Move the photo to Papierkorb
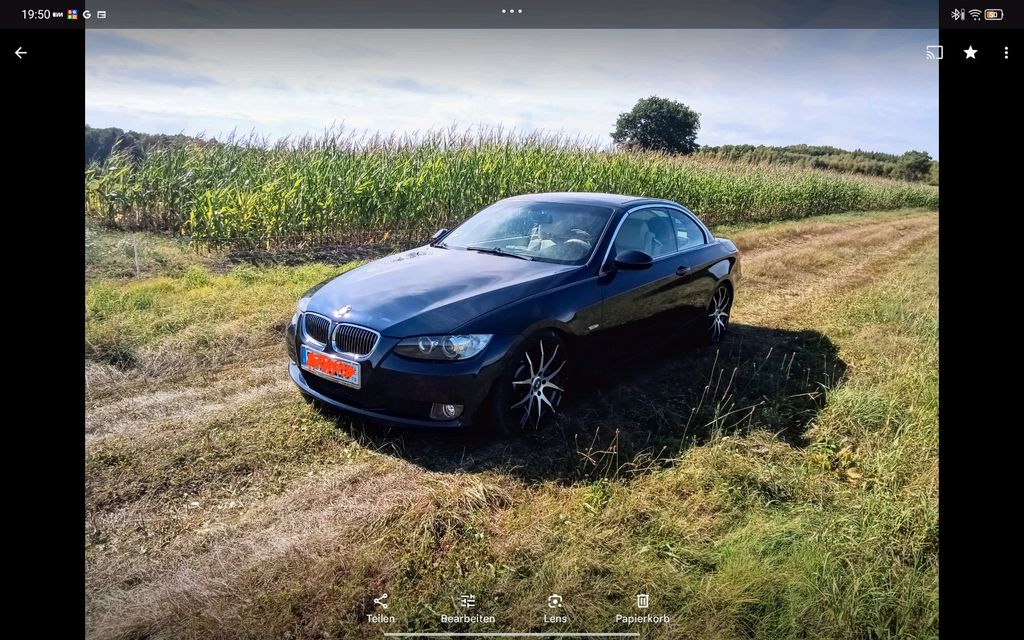Screen dimensions: 1024x640 tap(642, 607)
